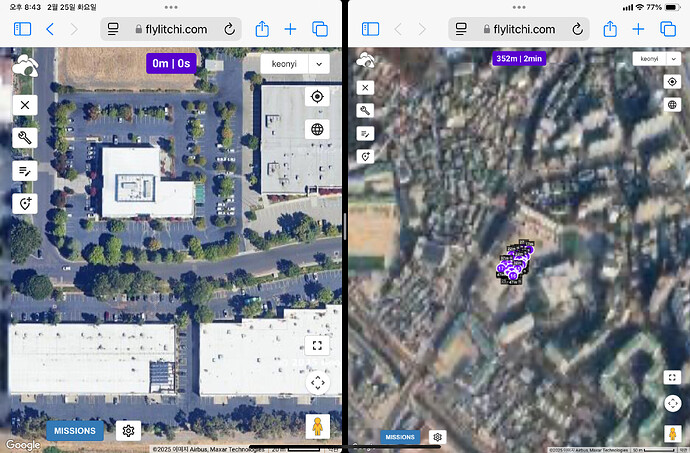Open MISSIONS in the right window
690x453 pixels.
point(400,437)
